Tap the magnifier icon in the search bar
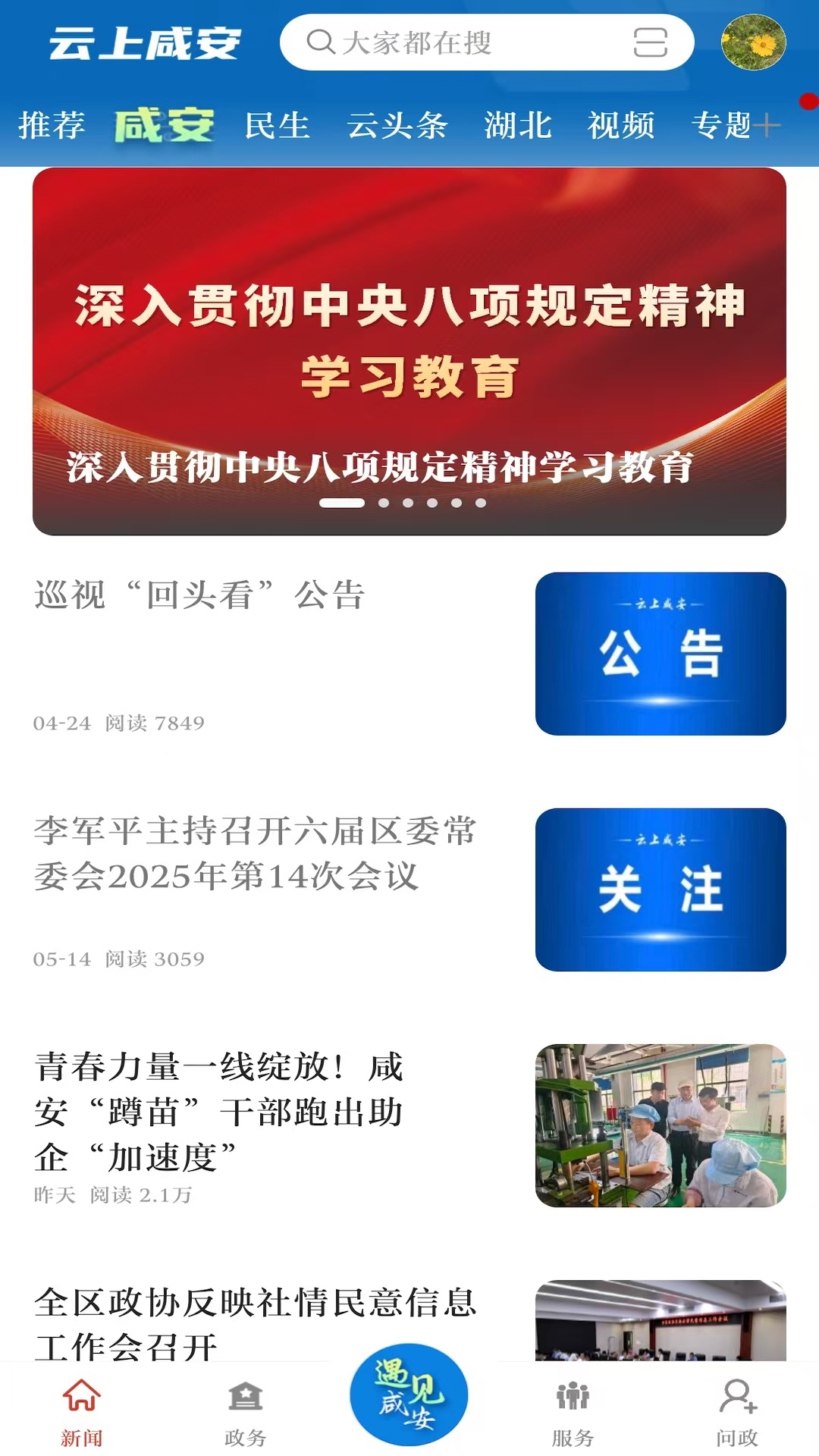The width and height of the screenshot is (819, 1456). 321,44
